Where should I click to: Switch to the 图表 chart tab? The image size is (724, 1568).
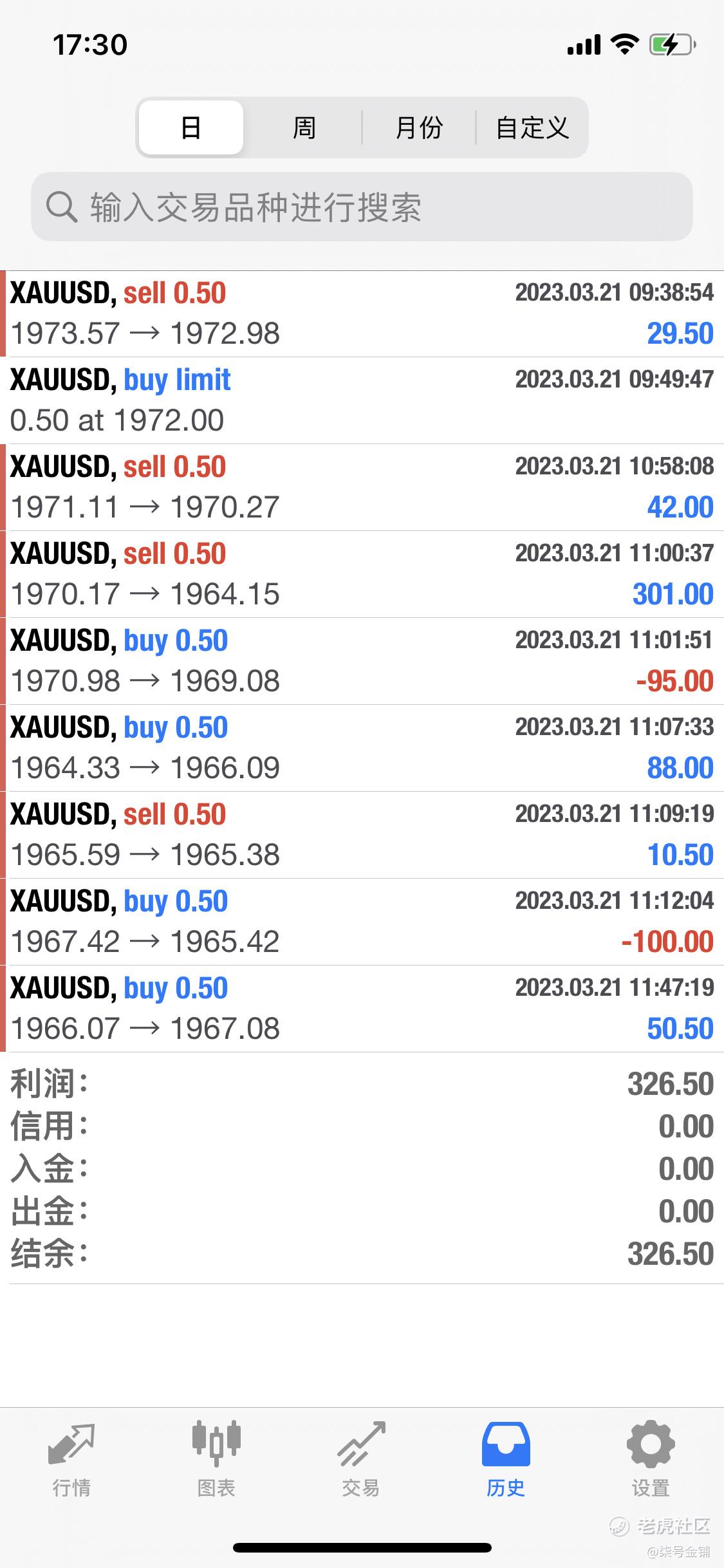(216, 1460)
